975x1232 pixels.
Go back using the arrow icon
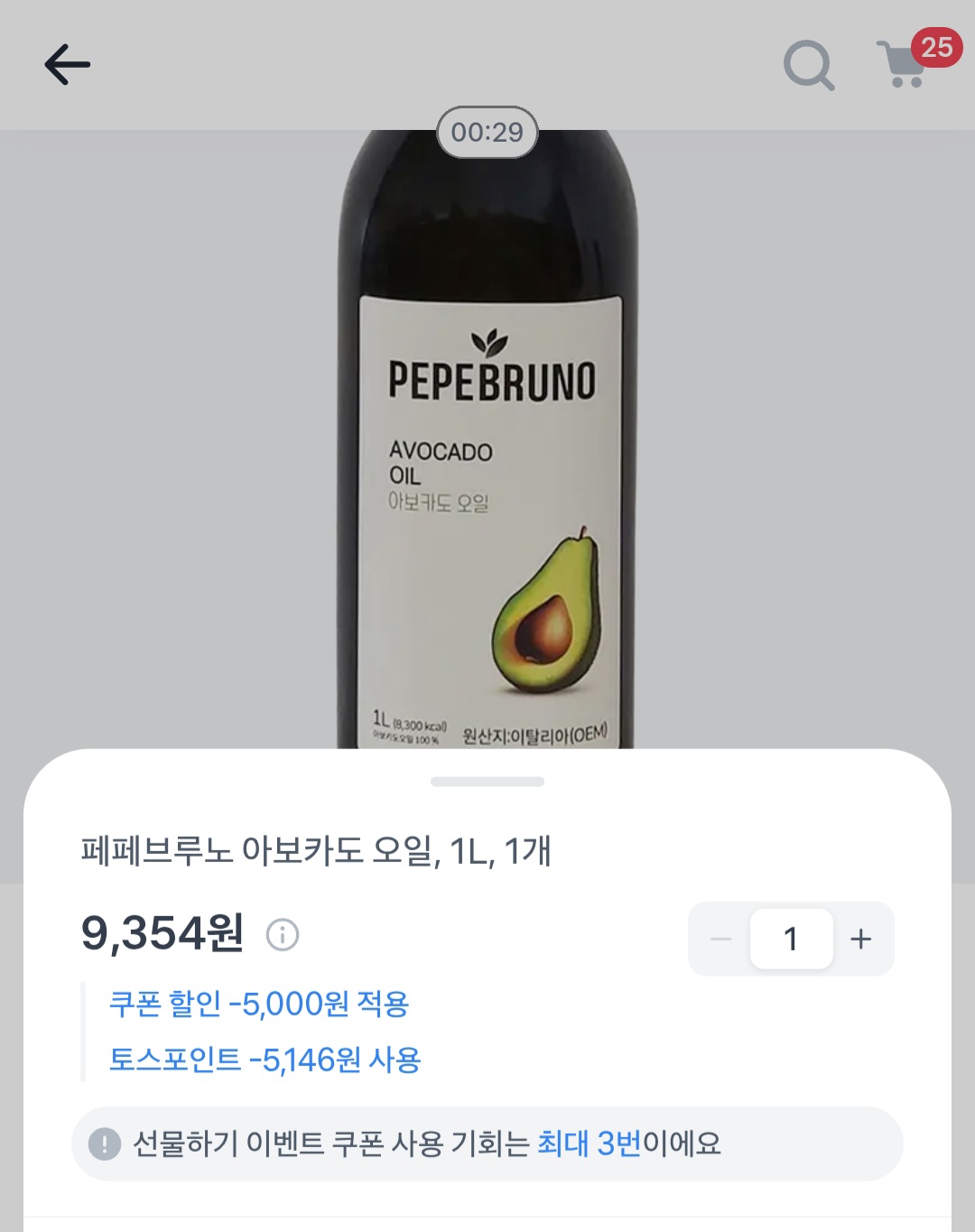68,65
